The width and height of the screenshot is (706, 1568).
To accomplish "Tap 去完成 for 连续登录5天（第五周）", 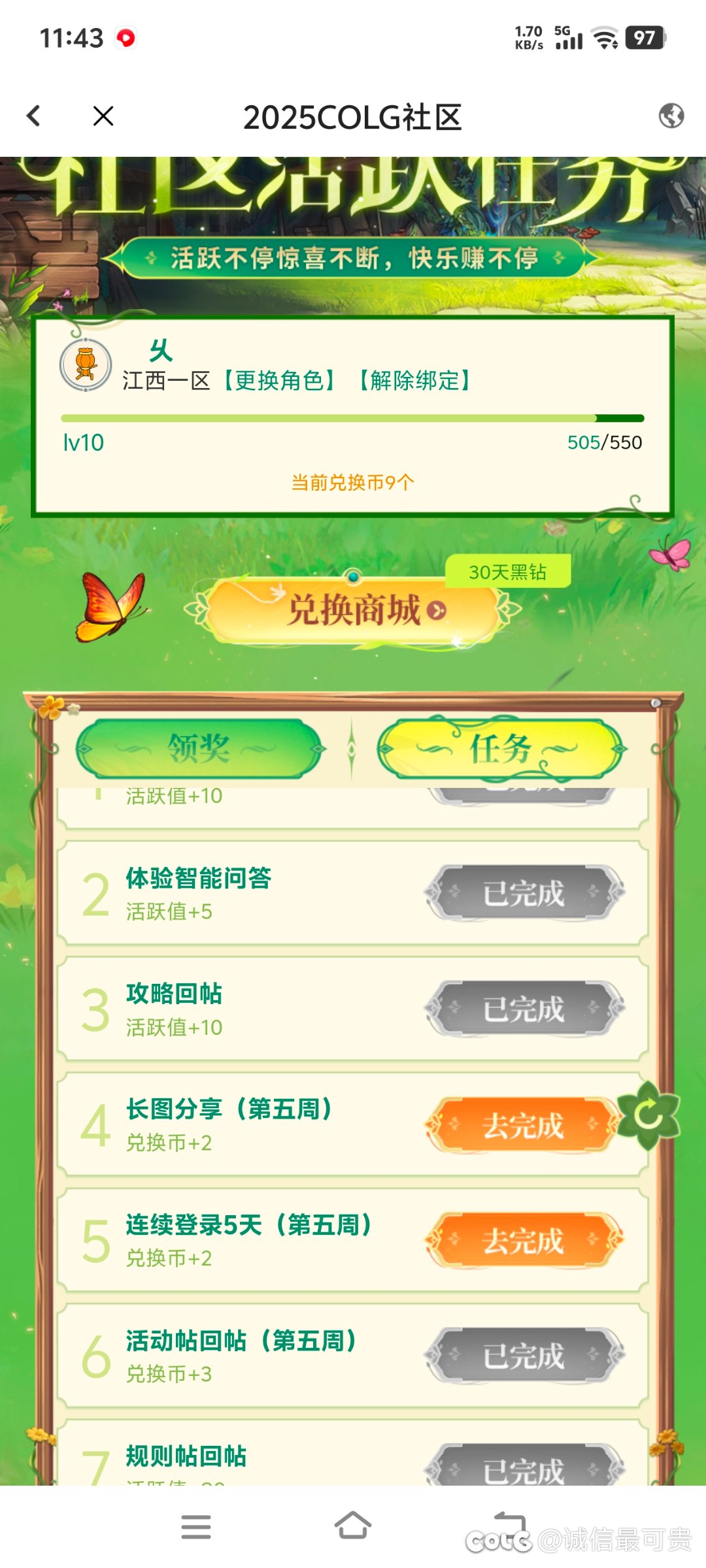I will pyautogui.click(x=523, y=1241).
